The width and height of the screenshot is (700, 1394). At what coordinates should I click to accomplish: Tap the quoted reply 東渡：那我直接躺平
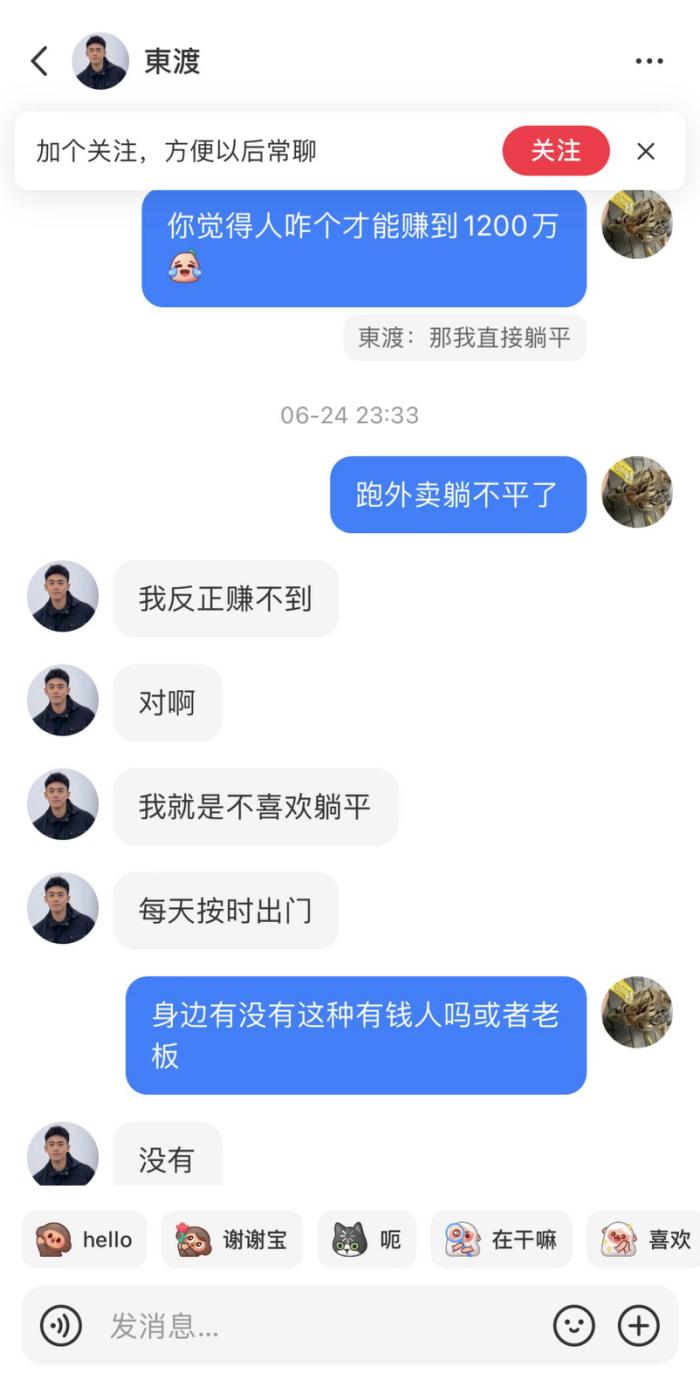tap(464, 338)
